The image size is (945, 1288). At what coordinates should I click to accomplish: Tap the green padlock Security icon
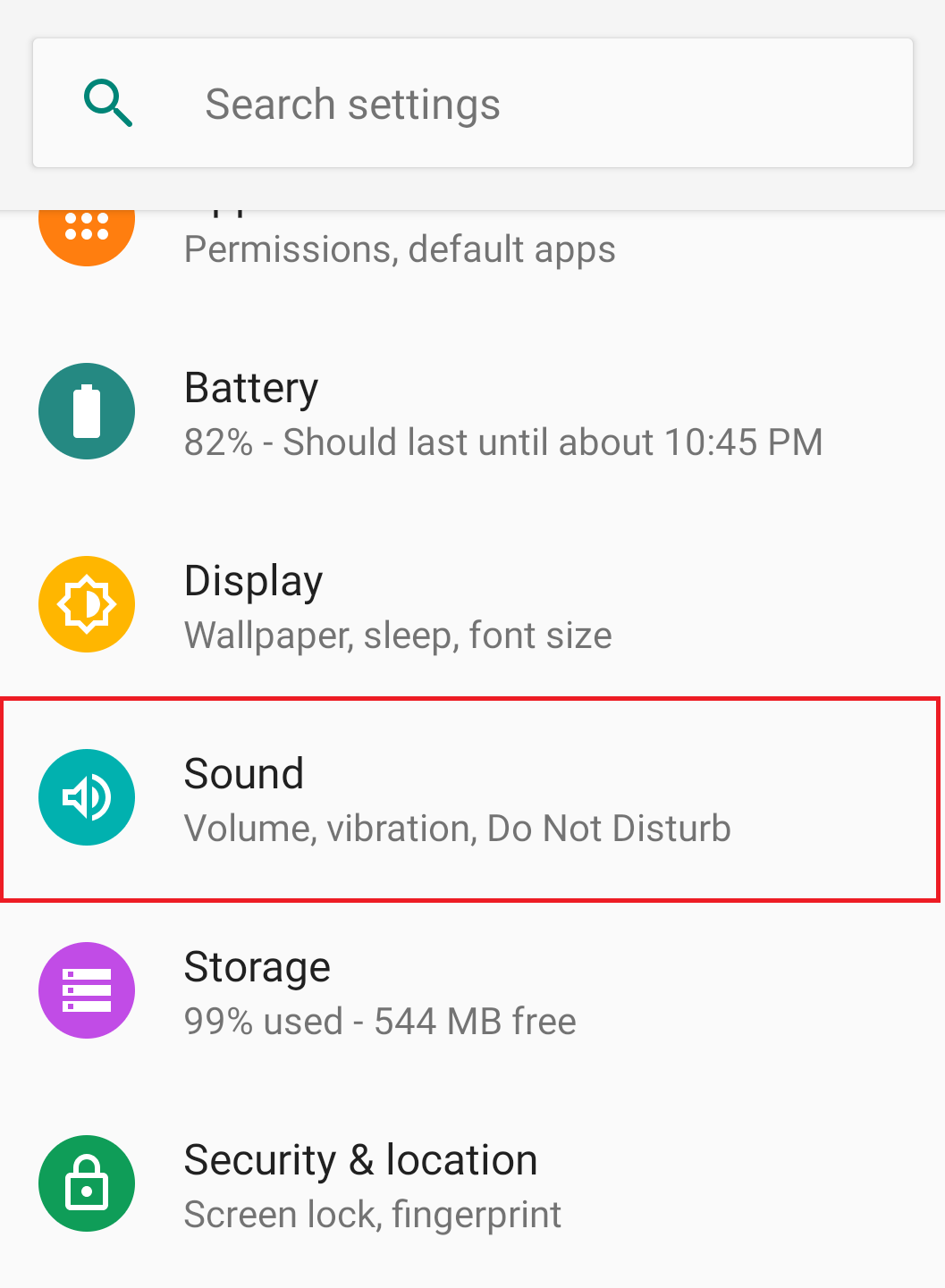tap(86, 1183)
